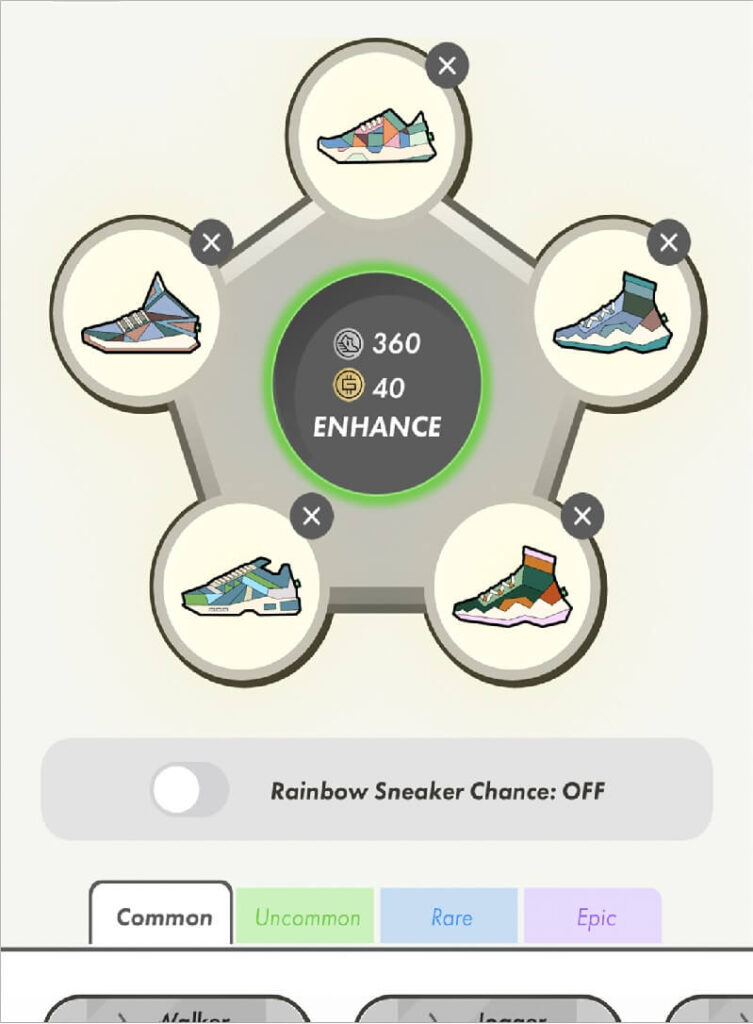Tap the ENHANCE button in the center
753x1024 pixels.
(376, 386)
